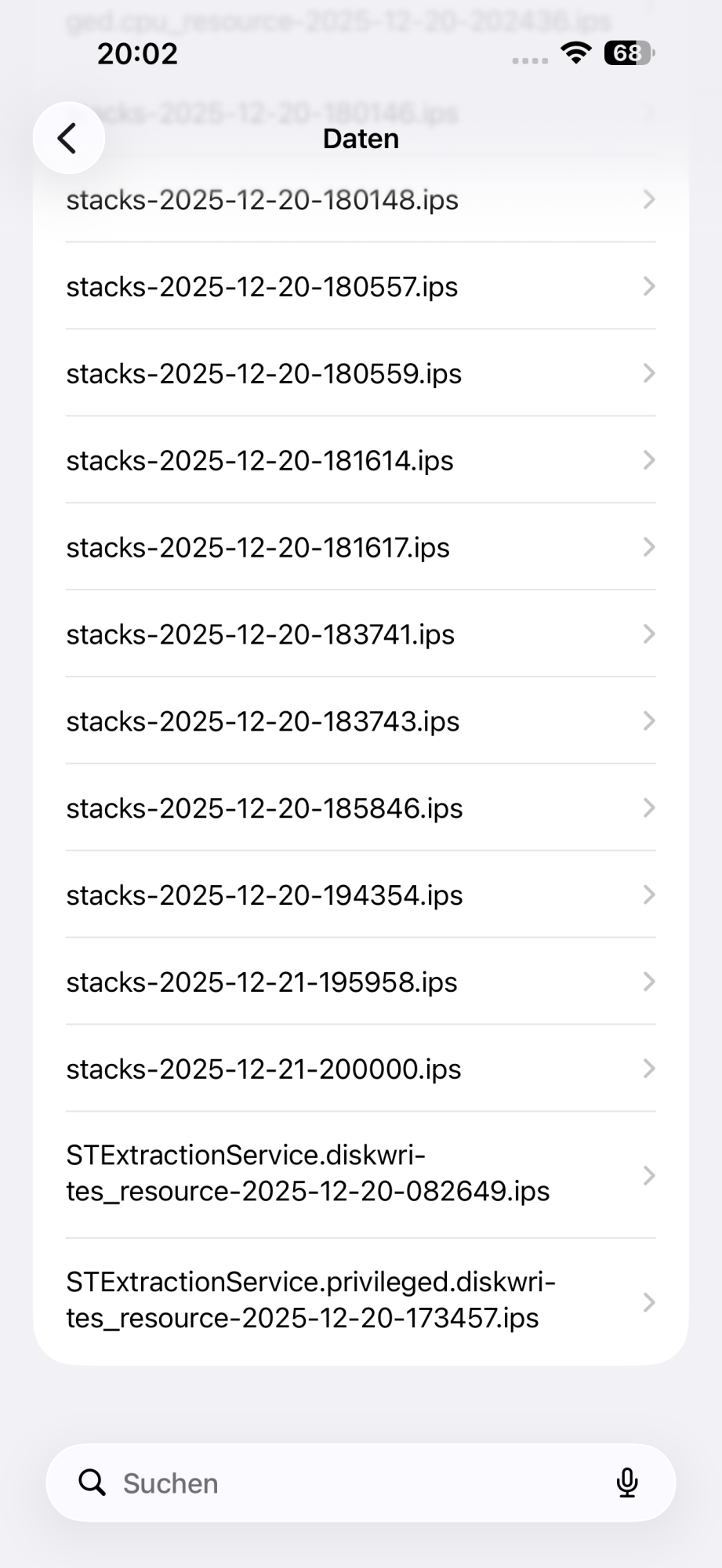Show stacks-2025-12-20-183741.ips details
The height and width of the screenshot is (1568, 722).
click(361, 635)
